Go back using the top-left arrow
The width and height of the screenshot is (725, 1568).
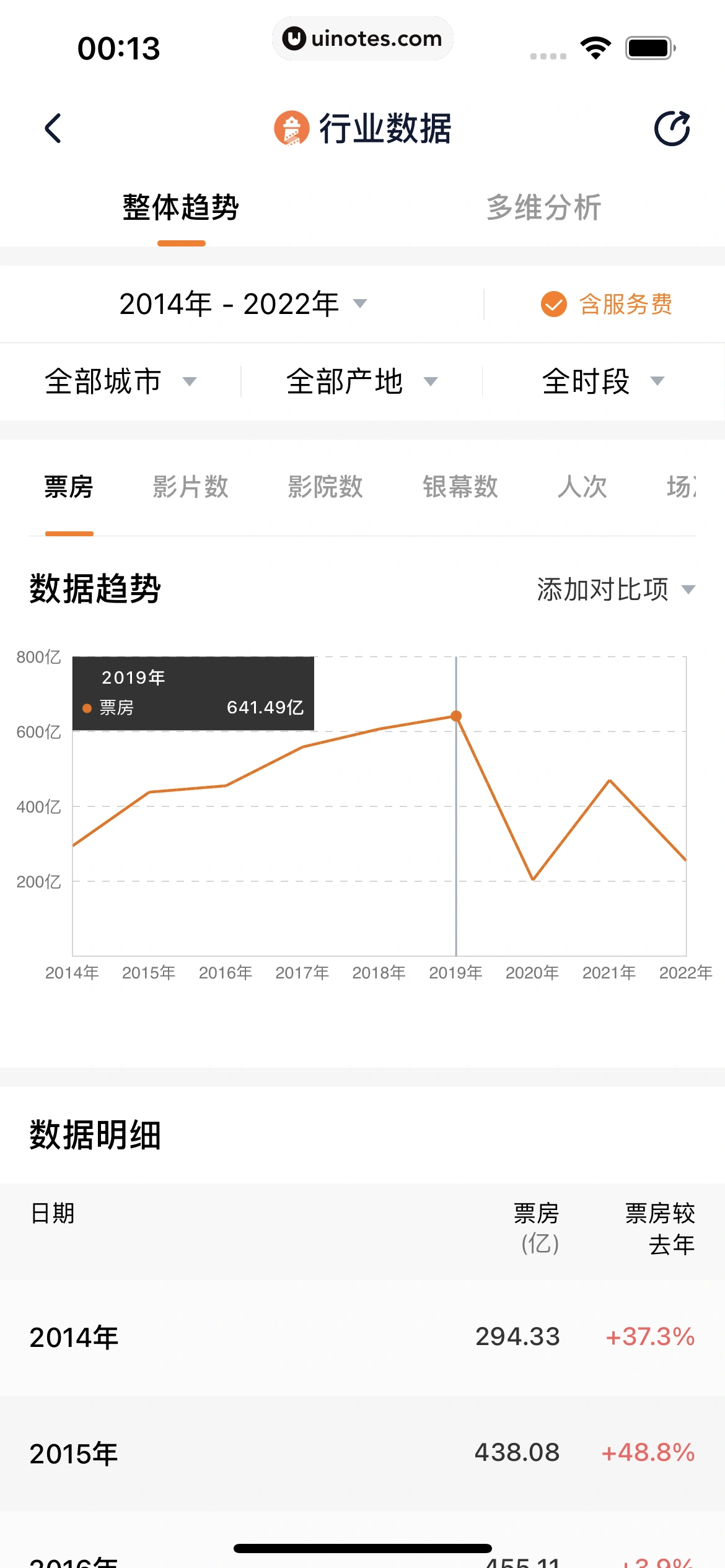click(53, 129)
